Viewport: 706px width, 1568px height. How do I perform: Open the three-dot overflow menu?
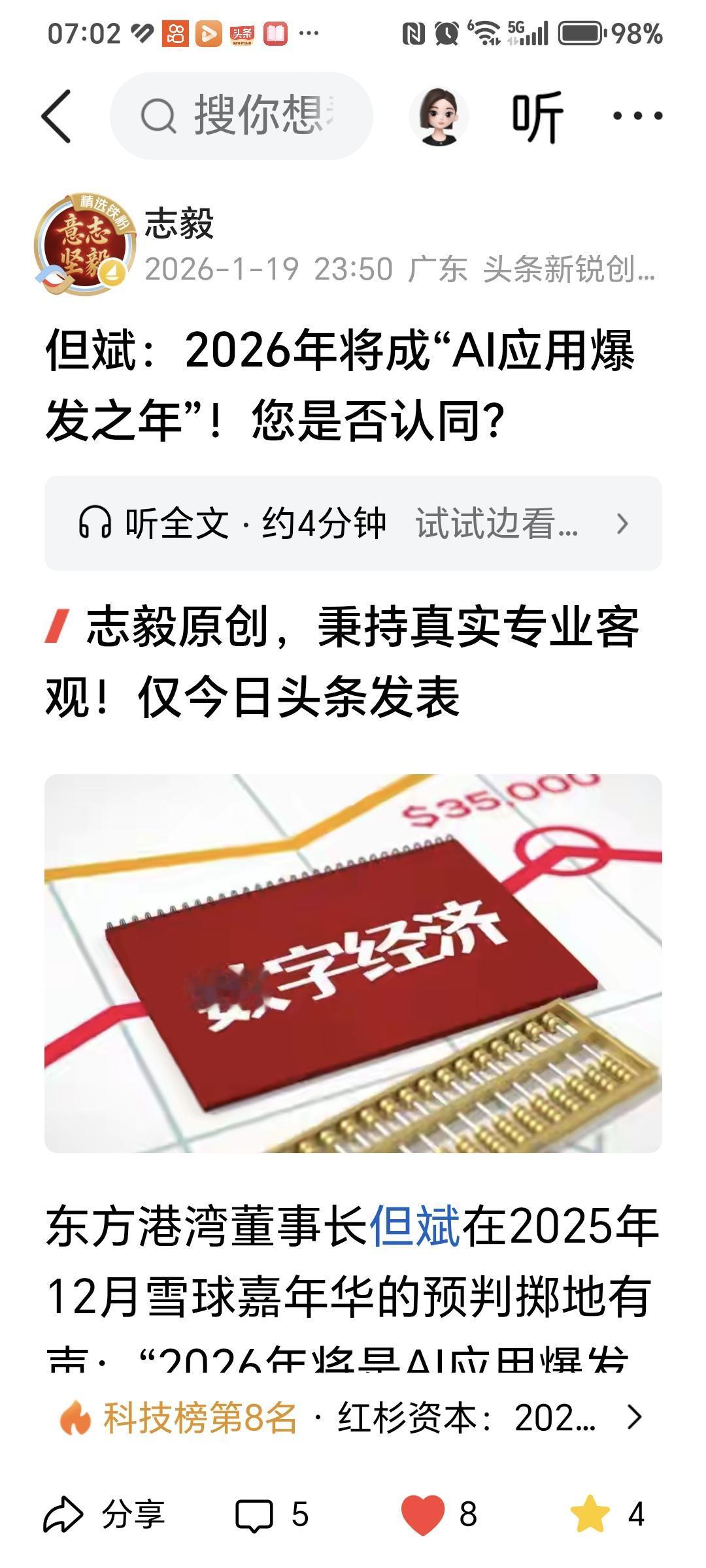638,114
